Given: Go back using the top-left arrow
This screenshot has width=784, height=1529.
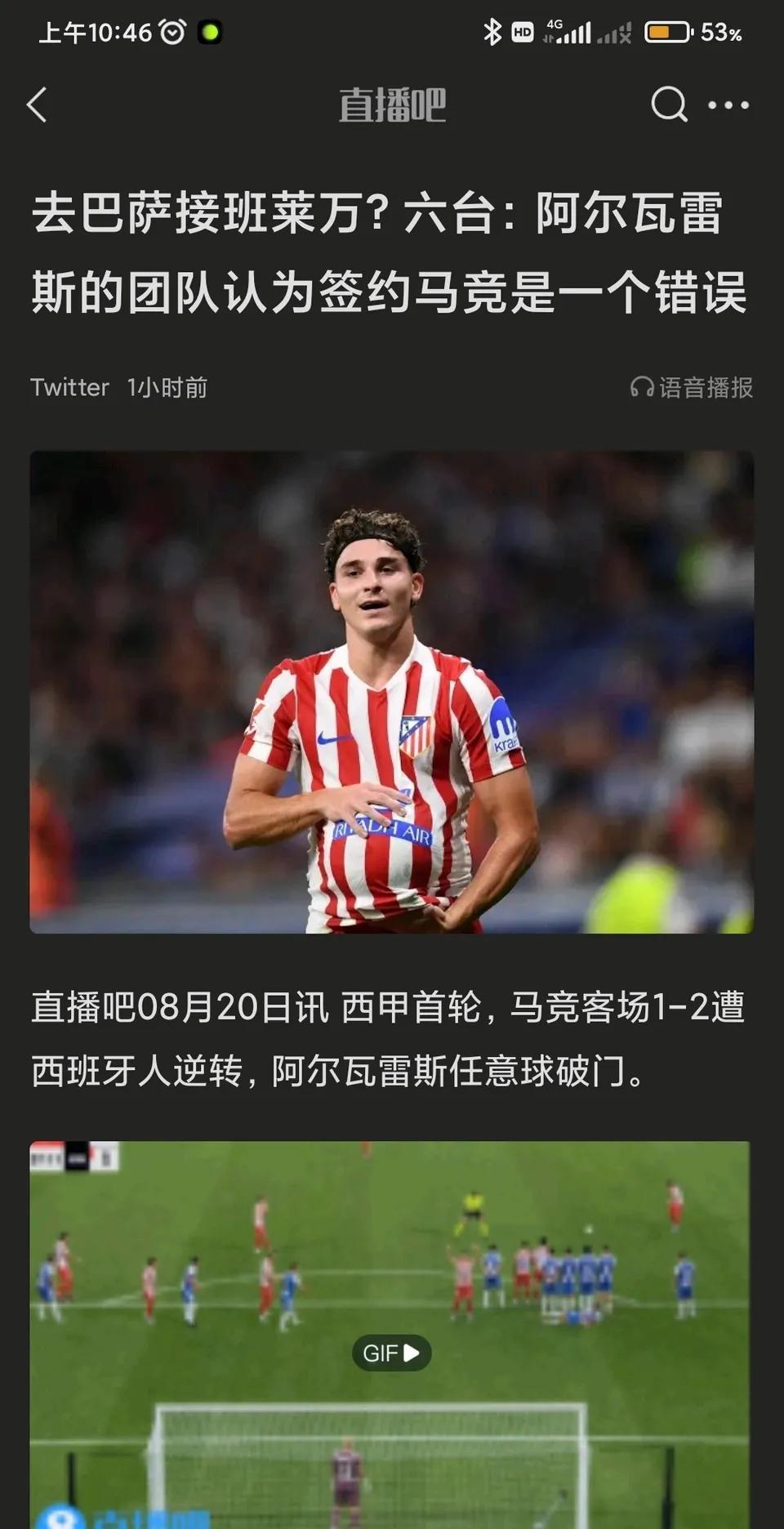Looking at the screenshot, I should [37, 105].
